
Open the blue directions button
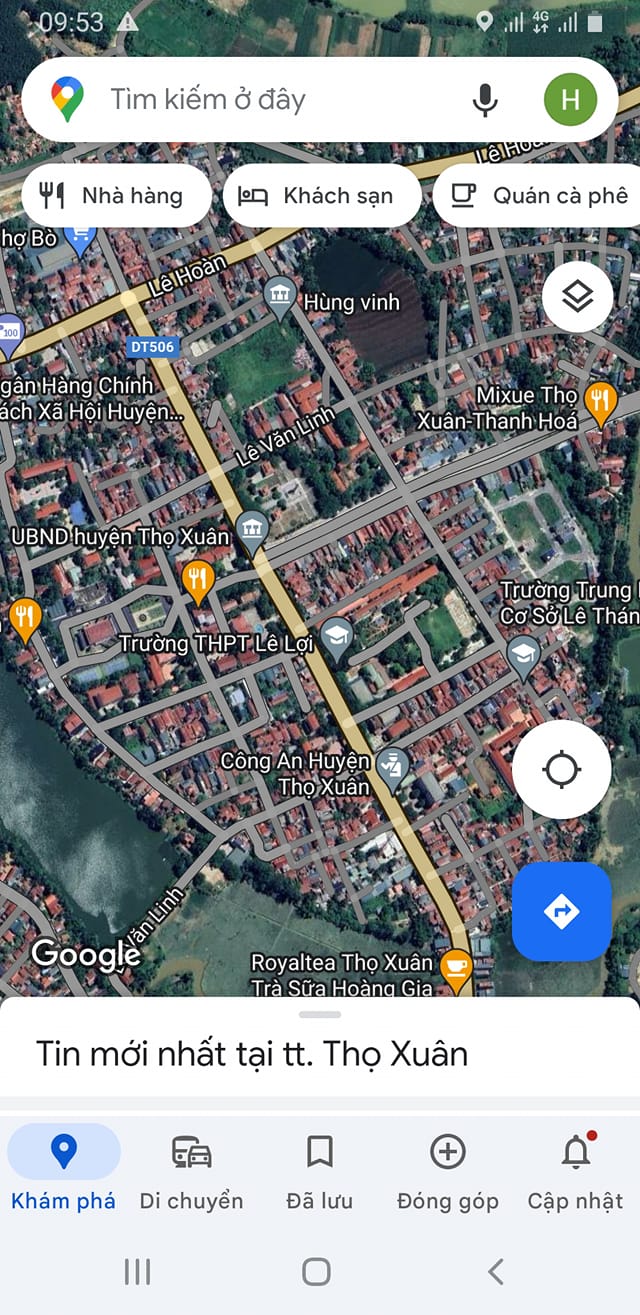[x=561, y=911]
